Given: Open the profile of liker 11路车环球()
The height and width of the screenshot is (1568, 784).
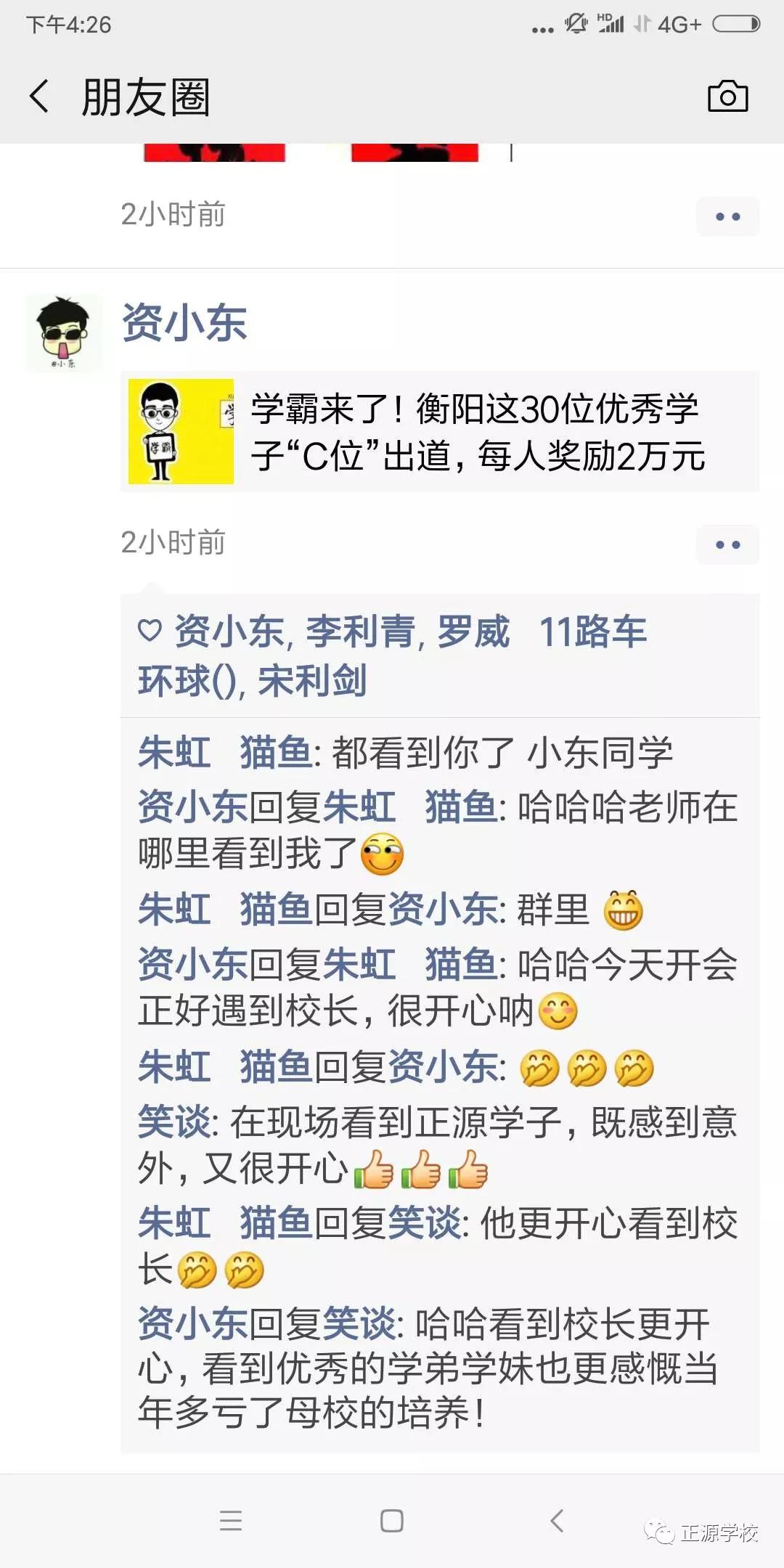Looking at the screenshot, I should tap(592, 632).
